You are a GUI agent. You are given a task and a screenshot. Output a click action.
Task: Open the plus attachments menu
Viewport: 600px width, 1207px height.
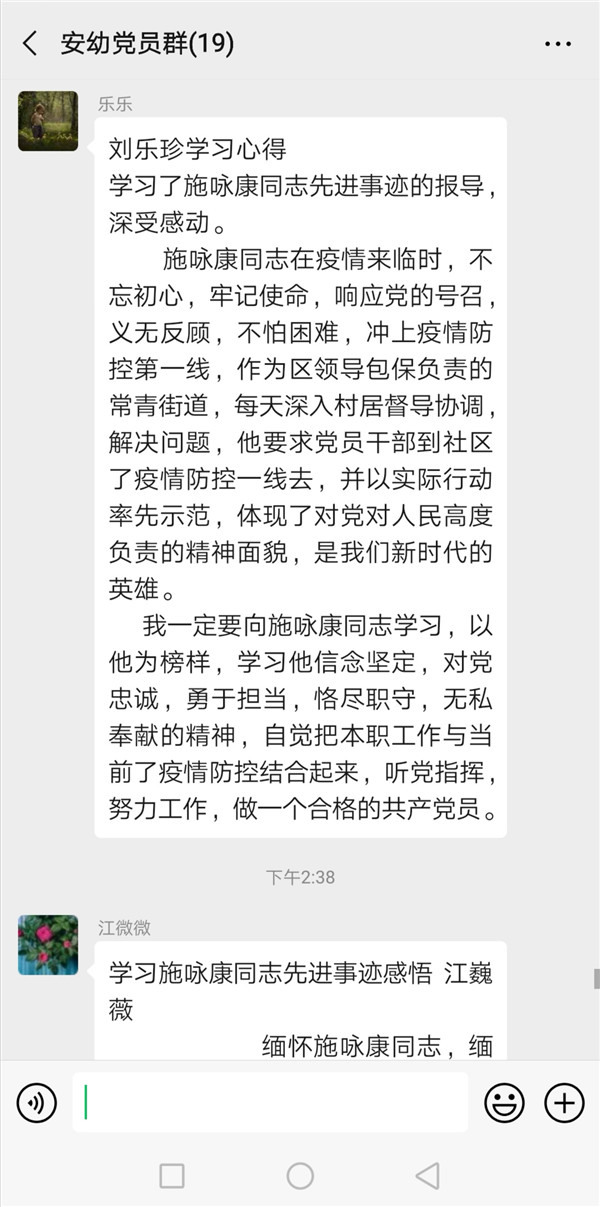(564, 1103)
